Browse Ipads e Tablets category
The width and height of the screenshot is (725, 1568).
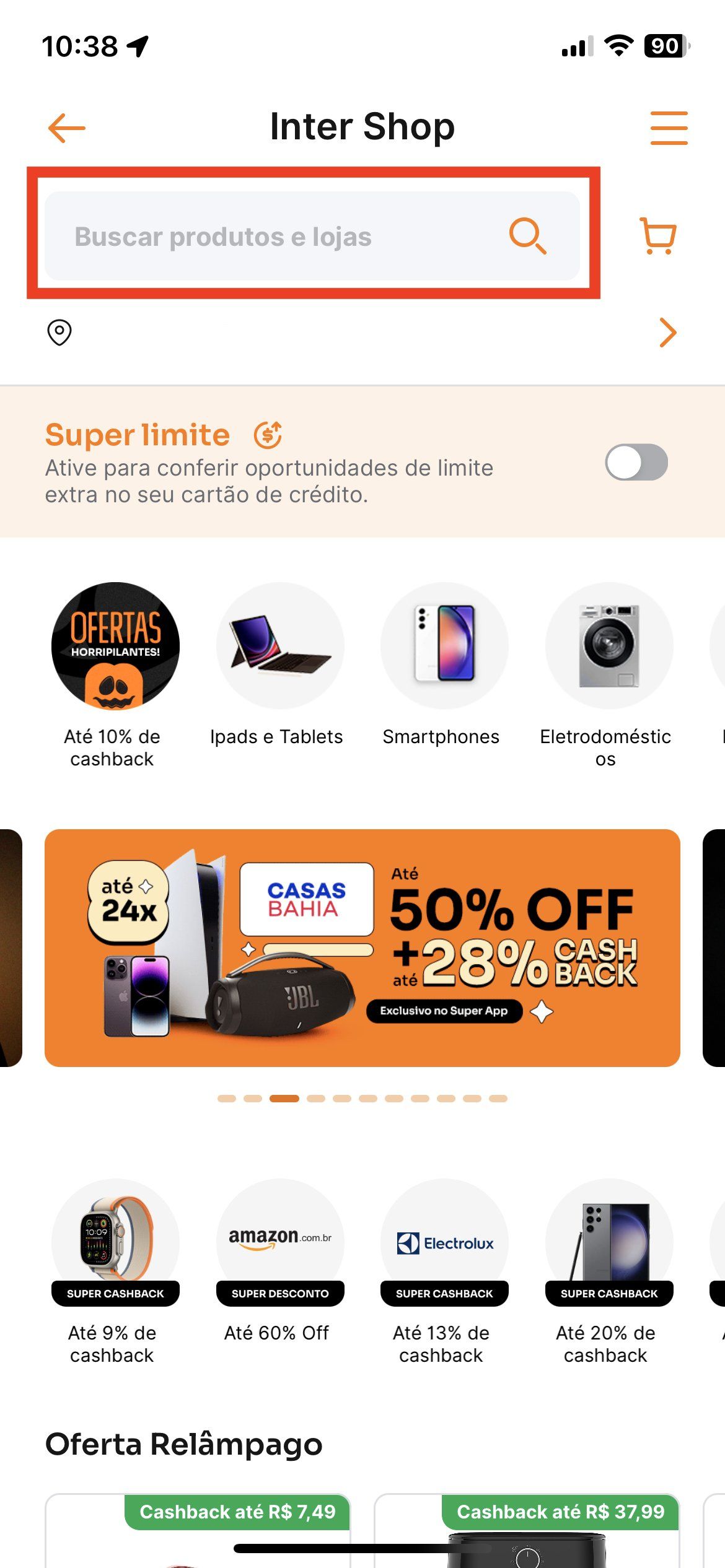(x=279, y=646)
